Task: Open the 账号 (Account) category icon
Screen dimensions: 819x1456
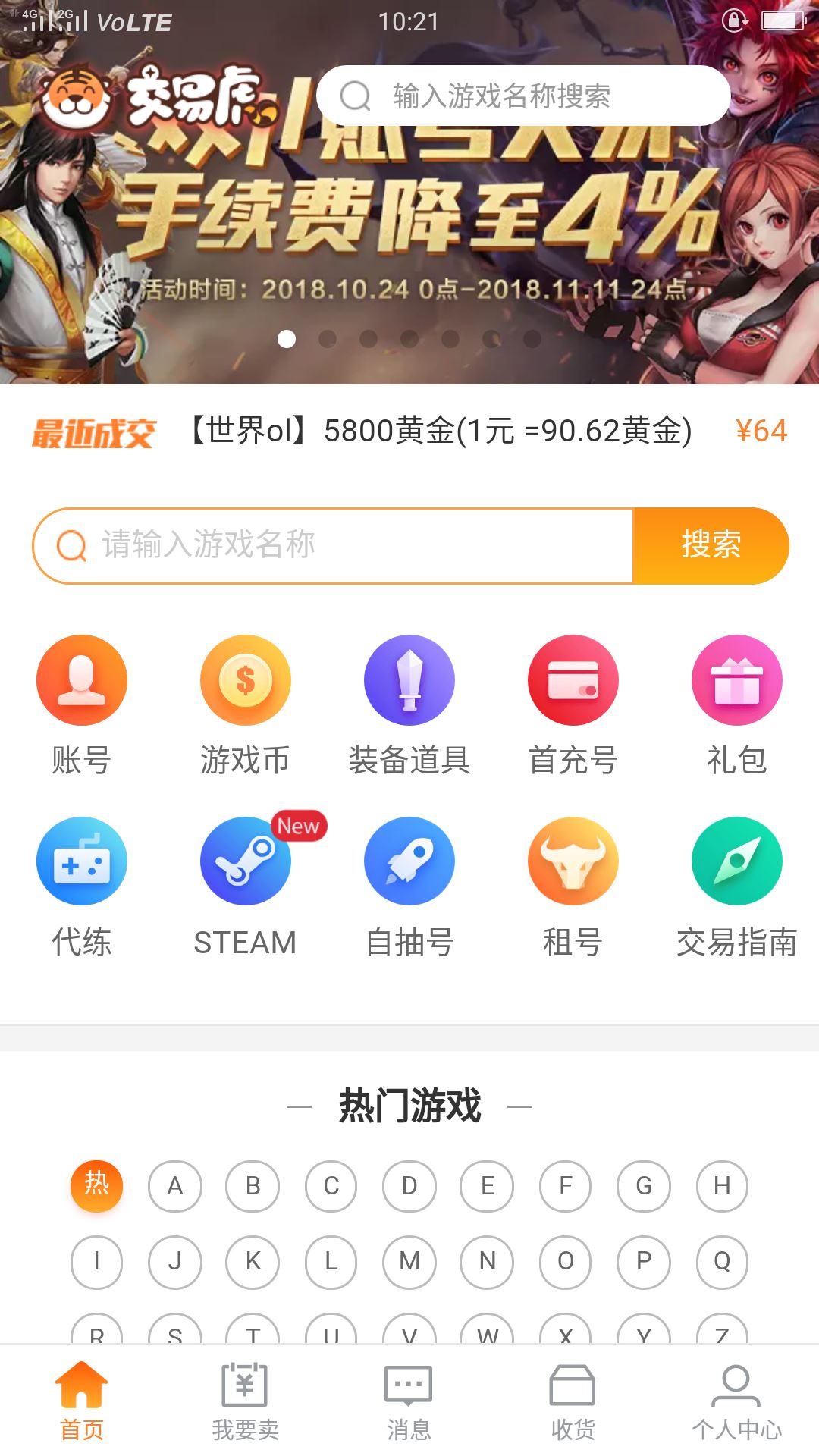Action: click(x=82, y=679)
